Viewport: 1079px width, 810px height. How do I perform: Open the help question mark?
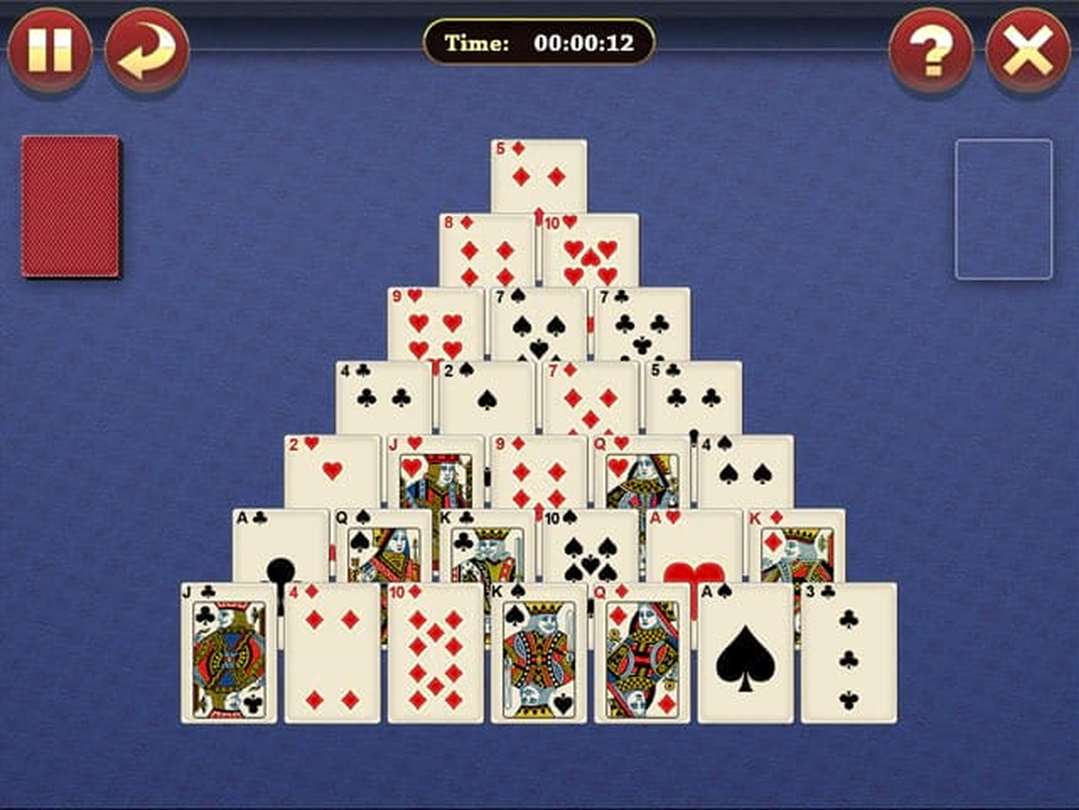point(931,50)
